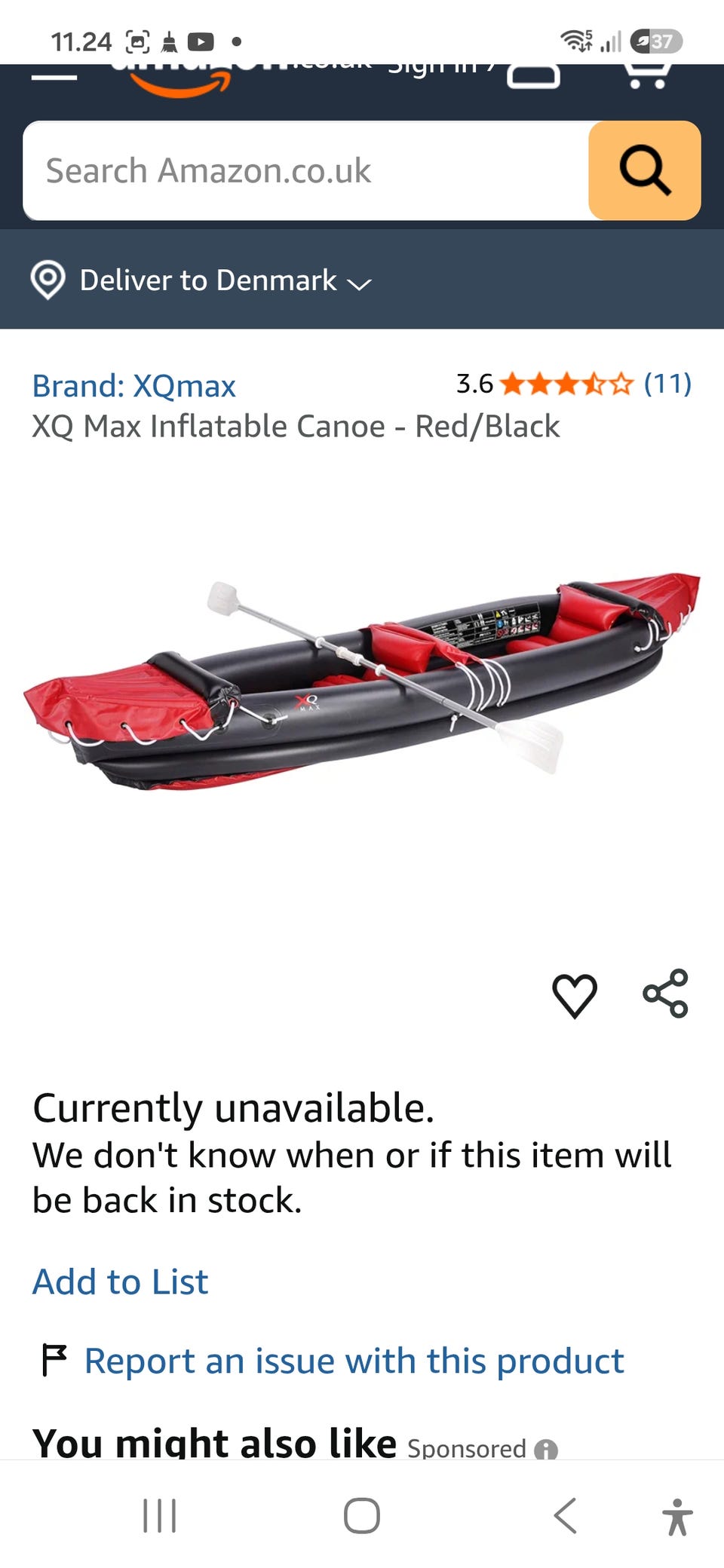This screenshot has height=1568, width=724.
Task: Open the Sponsored info icon
Action: (x=545, y=1449)
